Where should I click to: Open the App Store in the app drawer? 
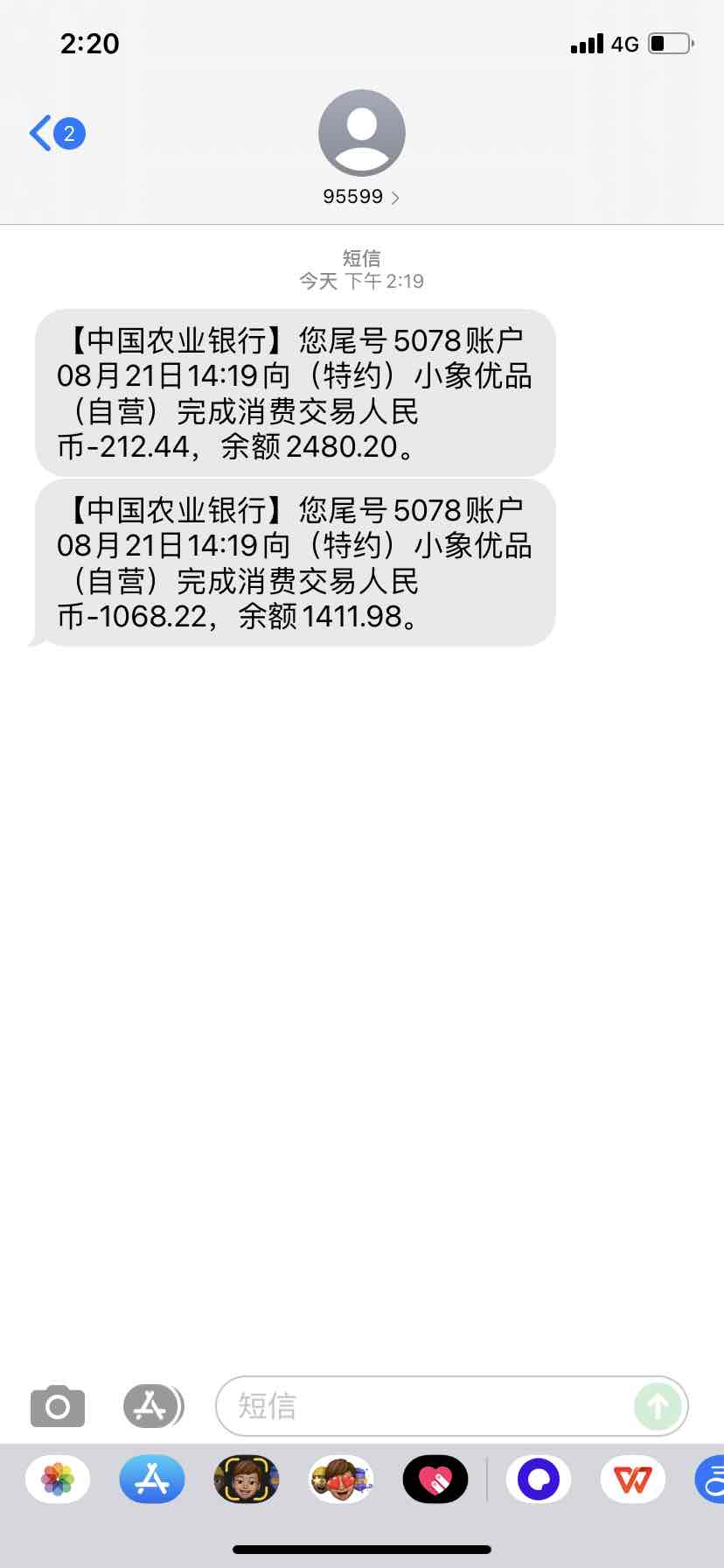(x=152, y=1480)
